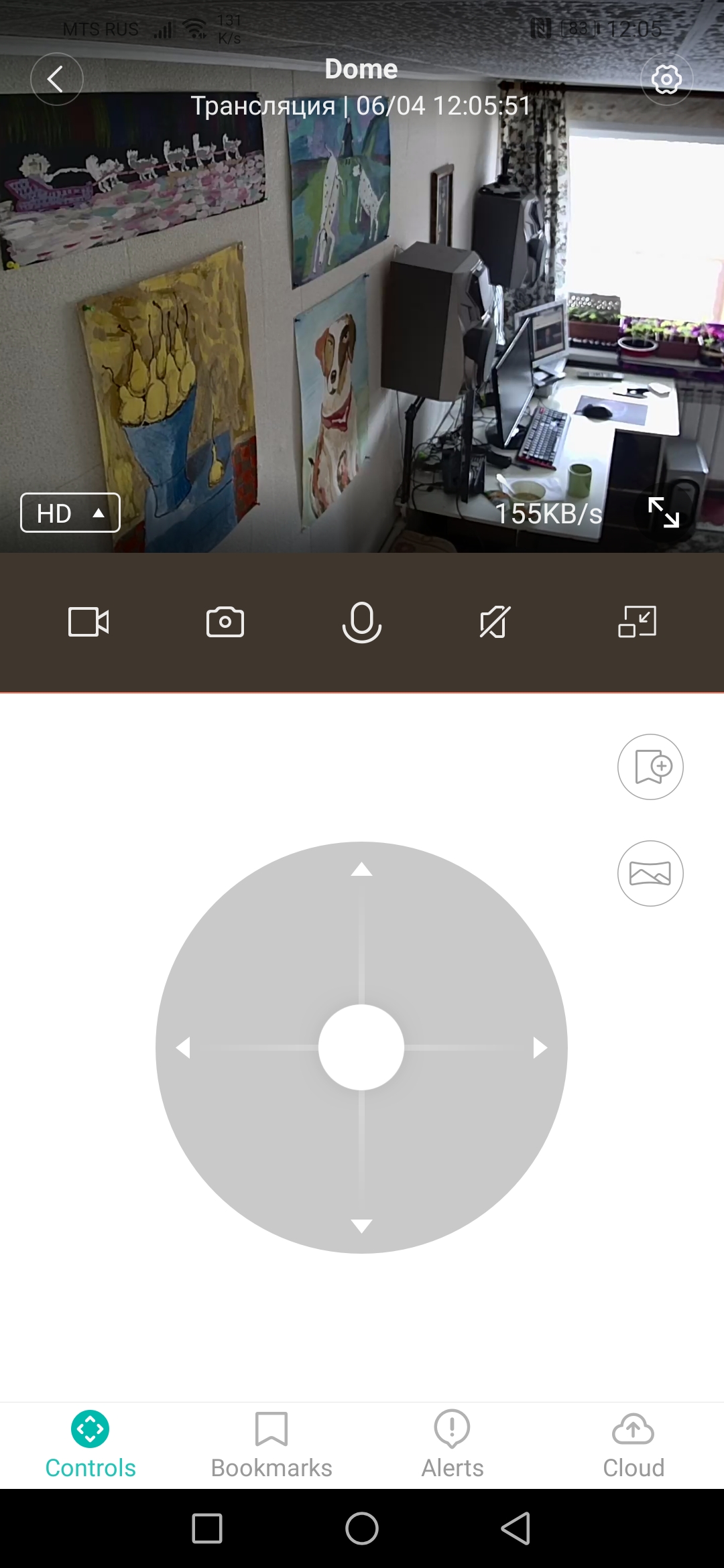Pan camera left with the arrow
724x1568 pixels.
(183, 1047)
